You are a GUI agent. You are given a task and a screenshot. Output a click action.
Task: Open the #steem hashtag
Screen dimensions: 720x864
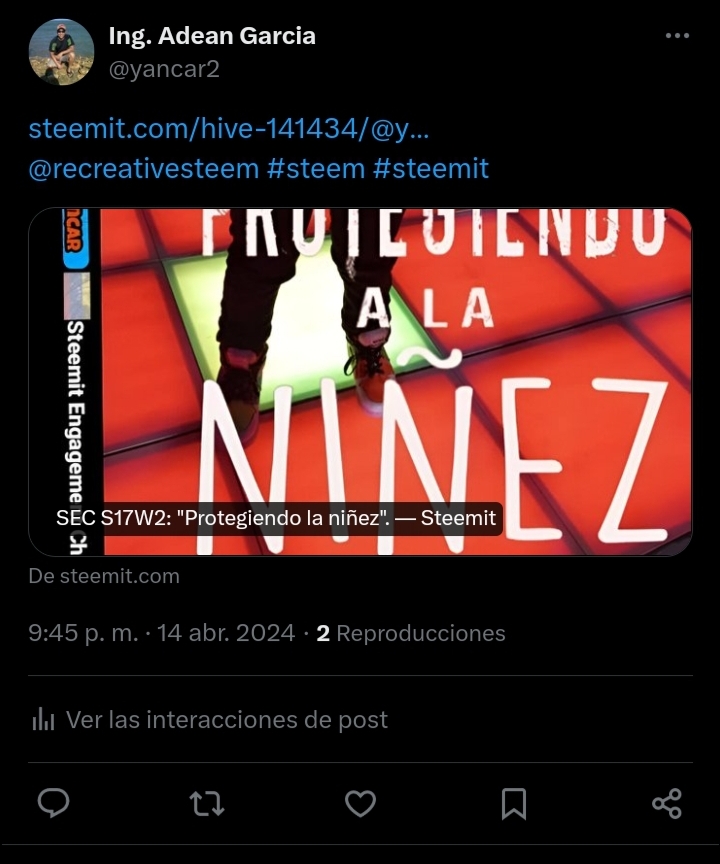(x=315, y=168)
